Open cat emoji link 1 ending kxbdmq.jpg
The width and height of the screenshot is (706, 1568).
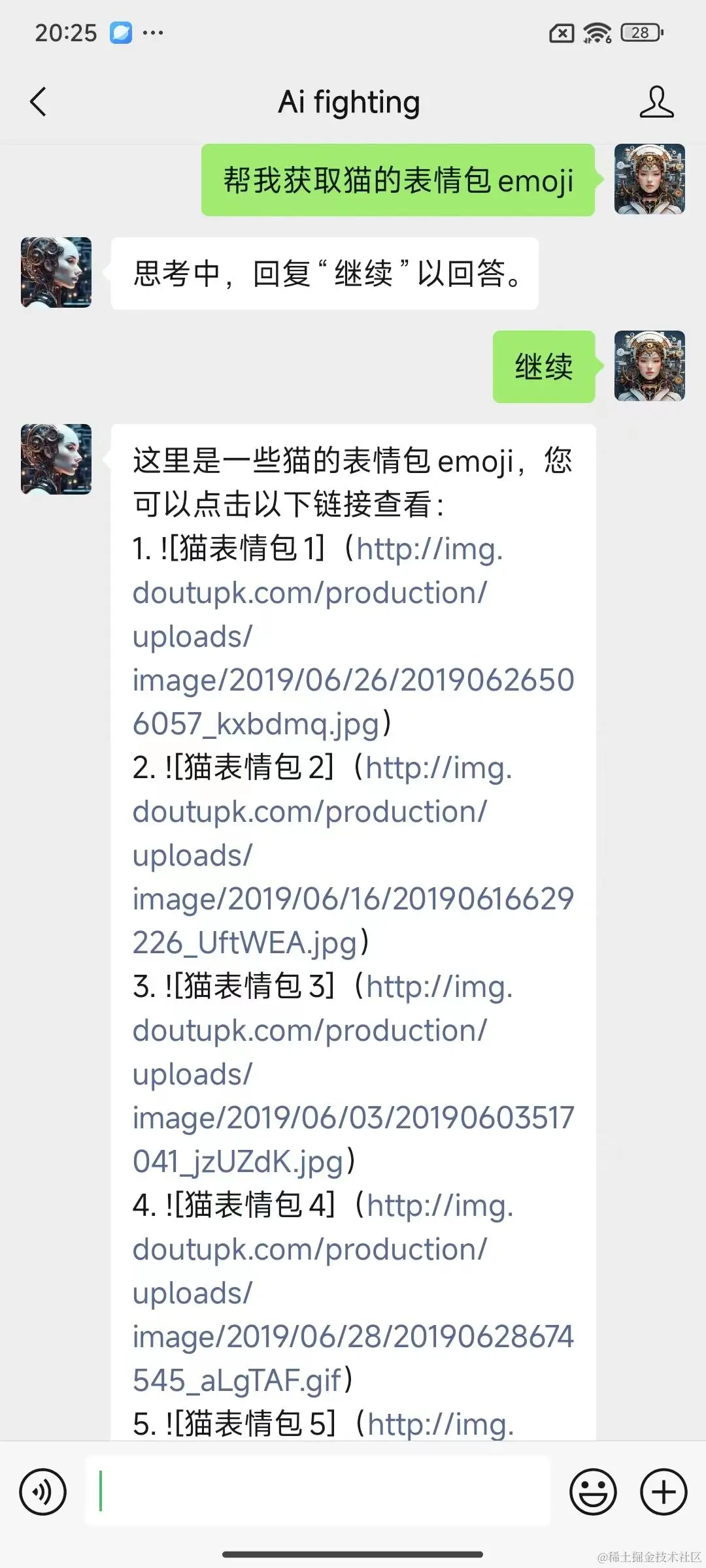click(x=353, y=679)
